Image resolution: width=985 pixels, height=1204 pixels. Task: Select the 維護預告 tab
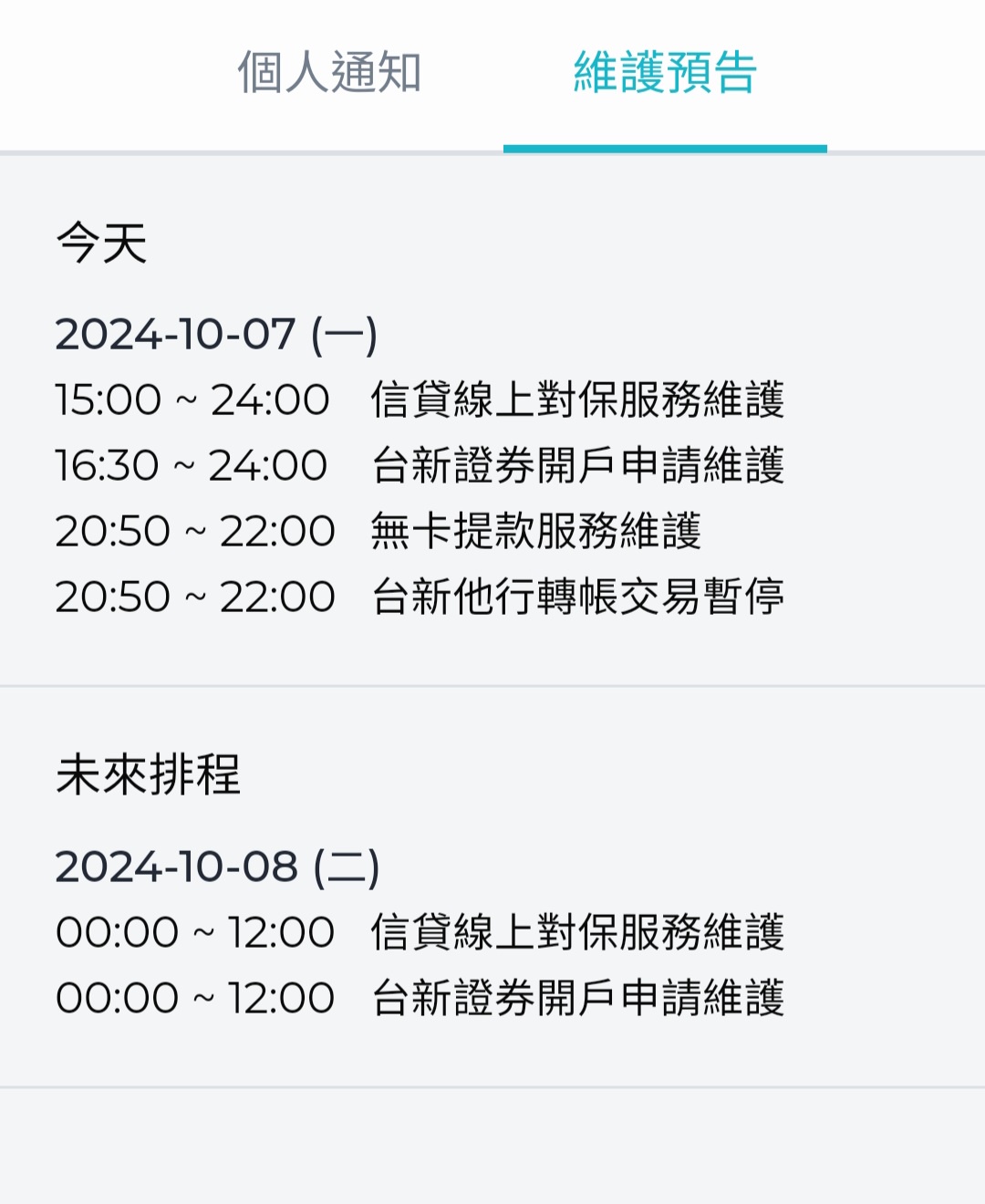point(665,73)
